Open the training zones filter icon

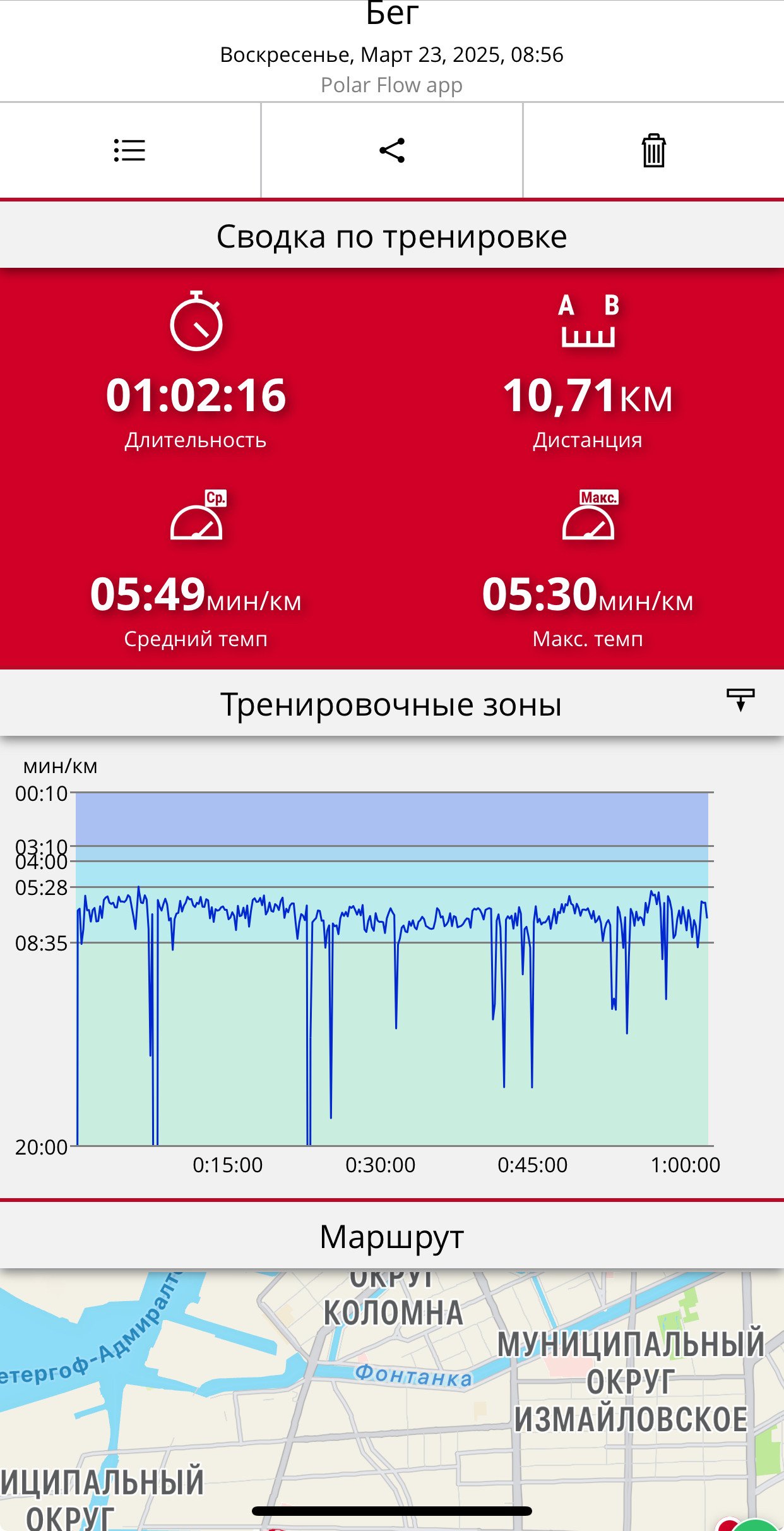(740, 700)
